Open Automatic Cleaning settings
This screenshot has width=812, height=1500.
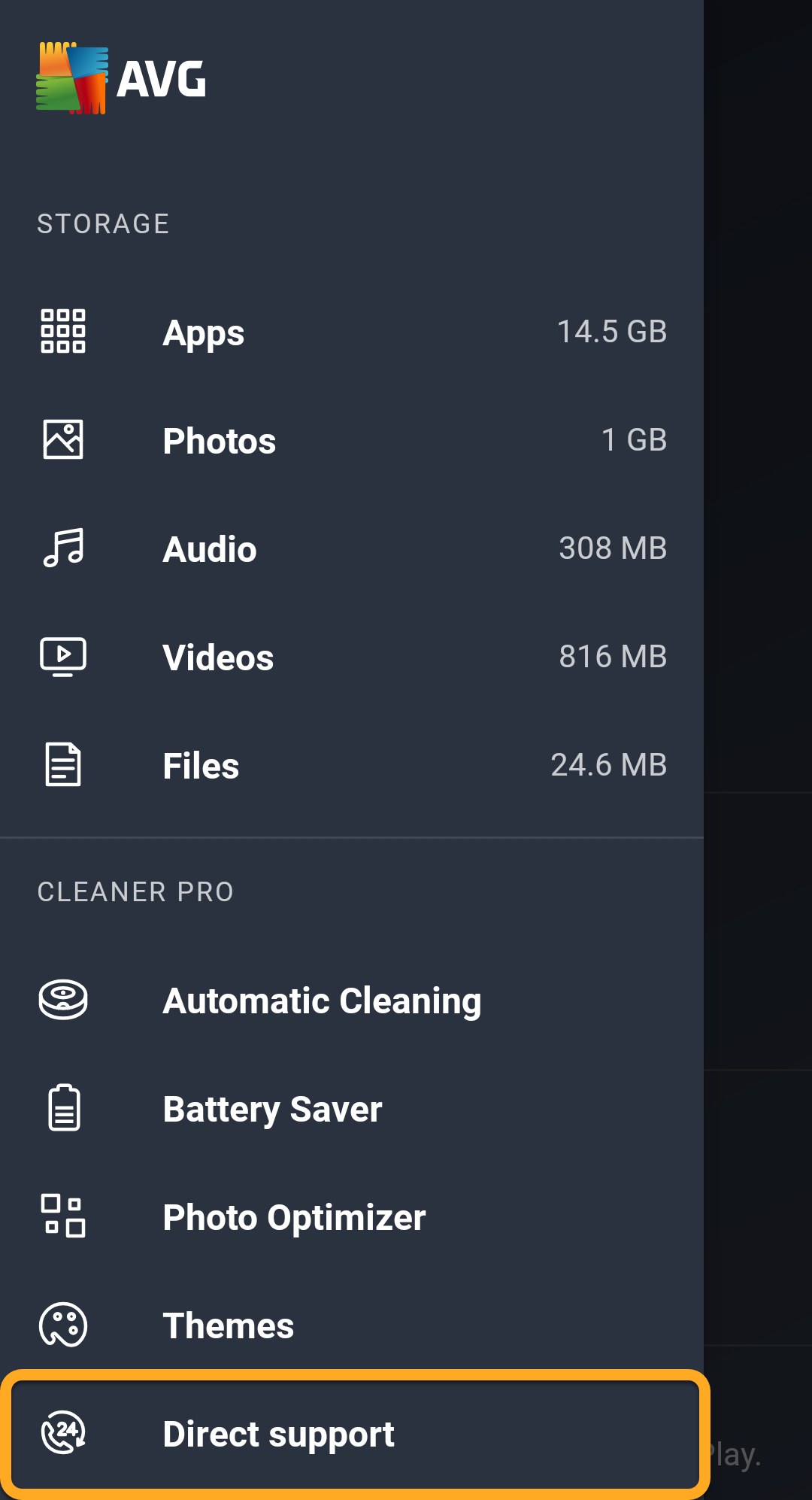[x=352, y=1001]
